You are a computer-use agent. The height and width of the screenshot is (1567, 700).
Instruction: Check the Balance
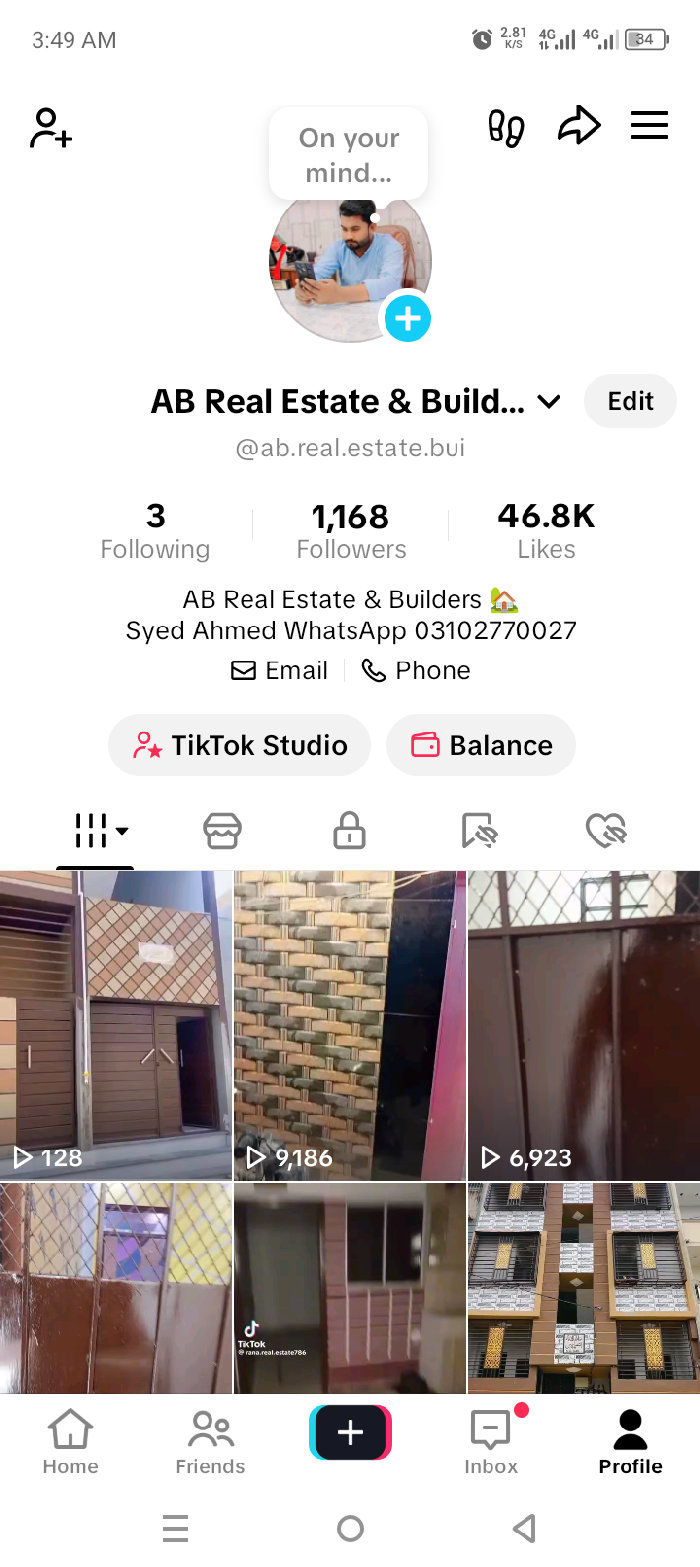pos(481,745)
